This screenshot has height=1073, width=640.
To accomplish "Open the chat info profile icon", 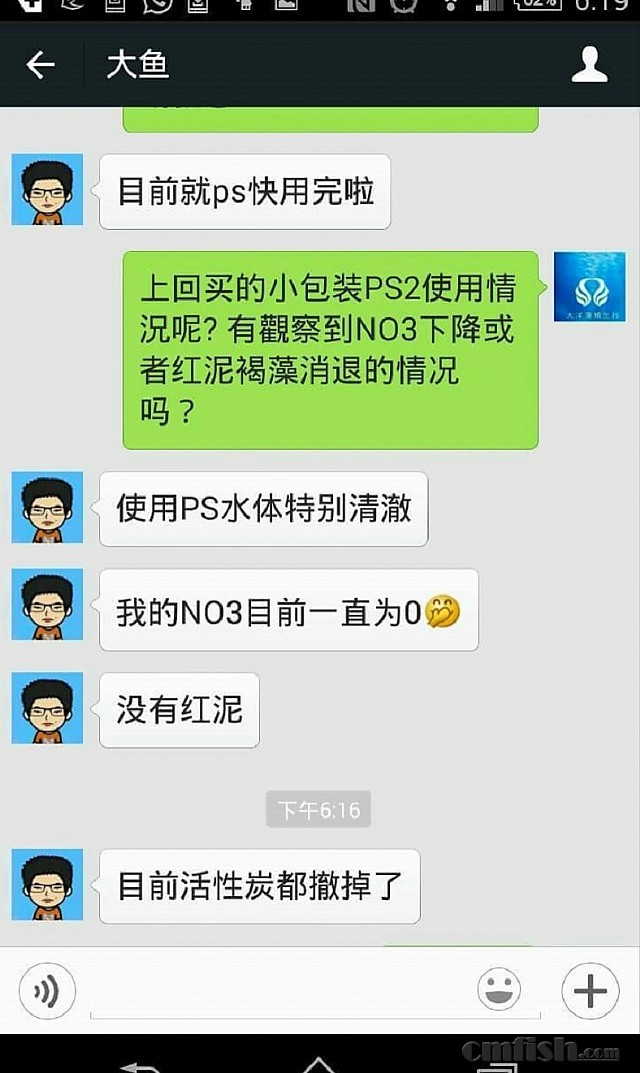I will [x=590, y=66].
